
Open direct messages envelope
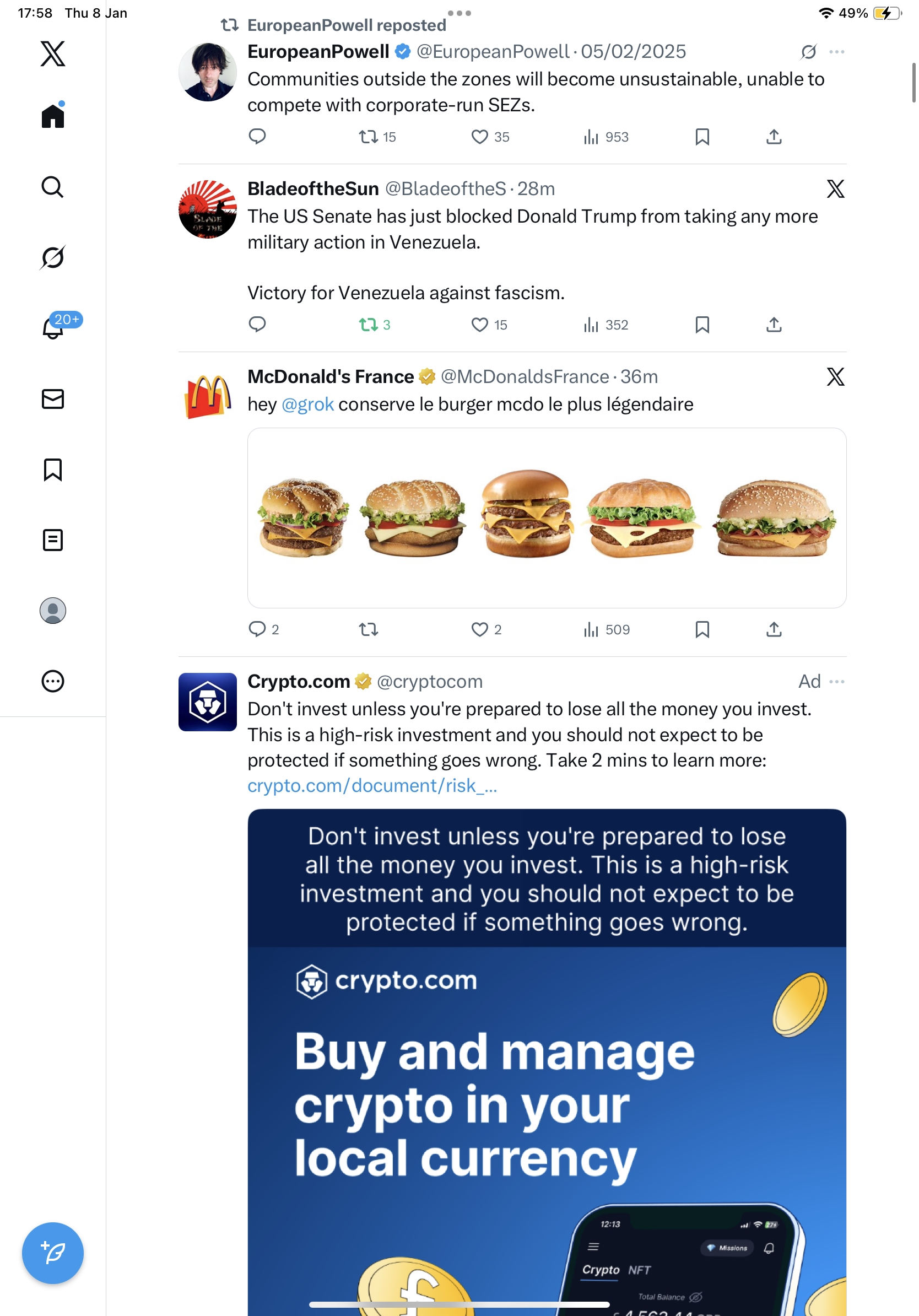click(53, 399)
